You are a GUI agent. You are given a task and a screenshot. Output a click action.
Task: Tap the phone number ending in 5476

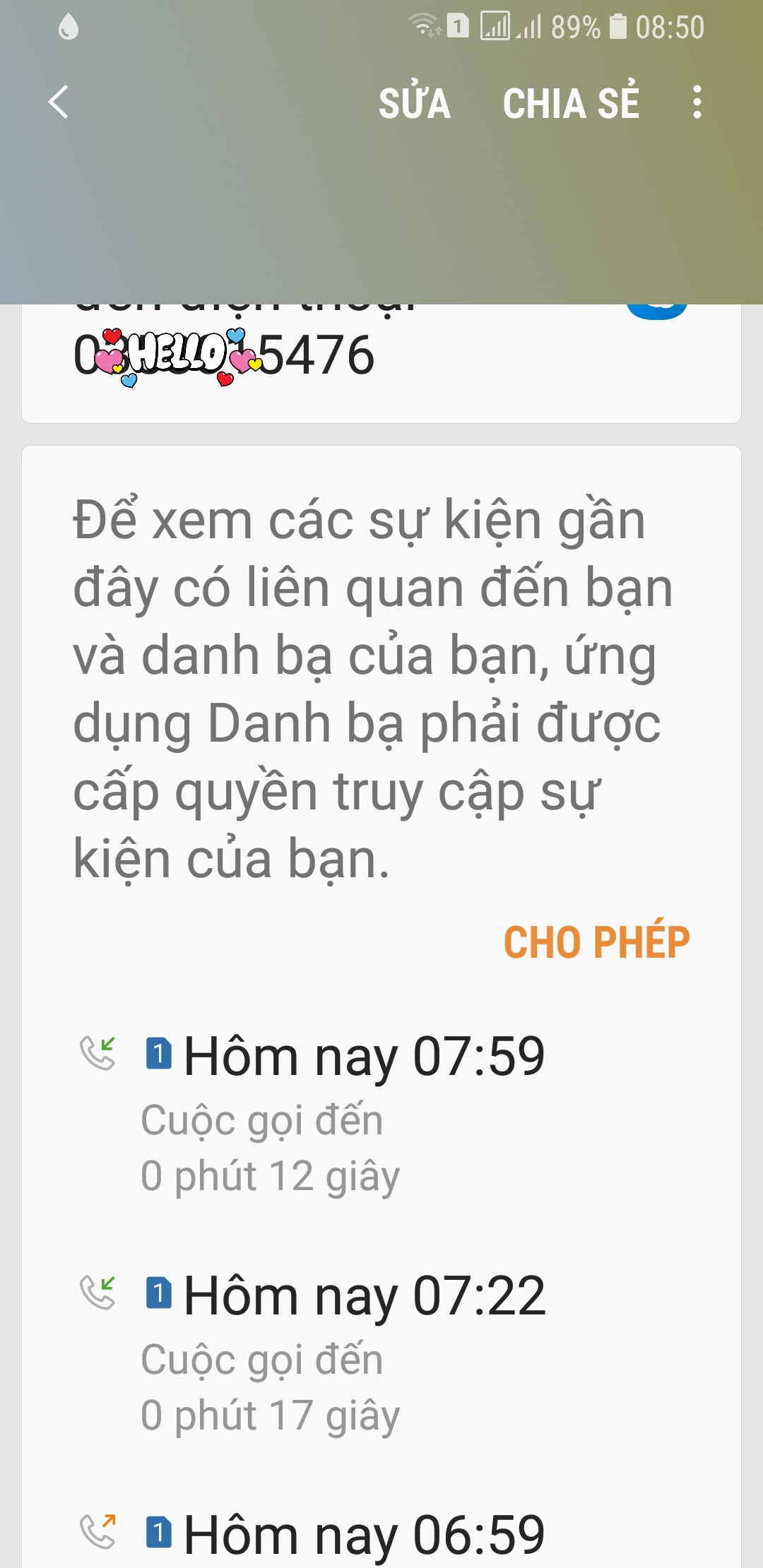225,355
